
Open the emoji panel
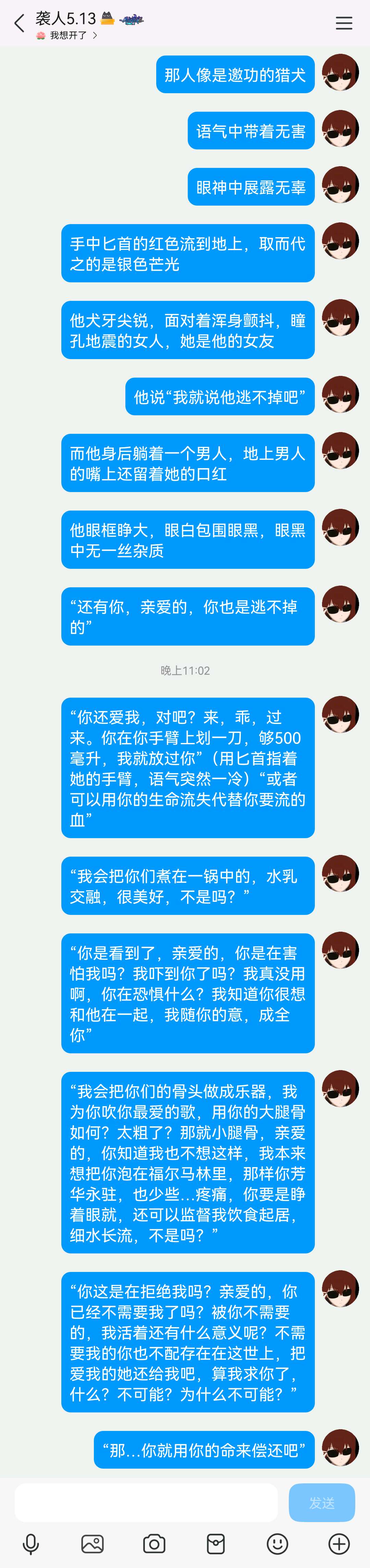[x=277, y=1544]
